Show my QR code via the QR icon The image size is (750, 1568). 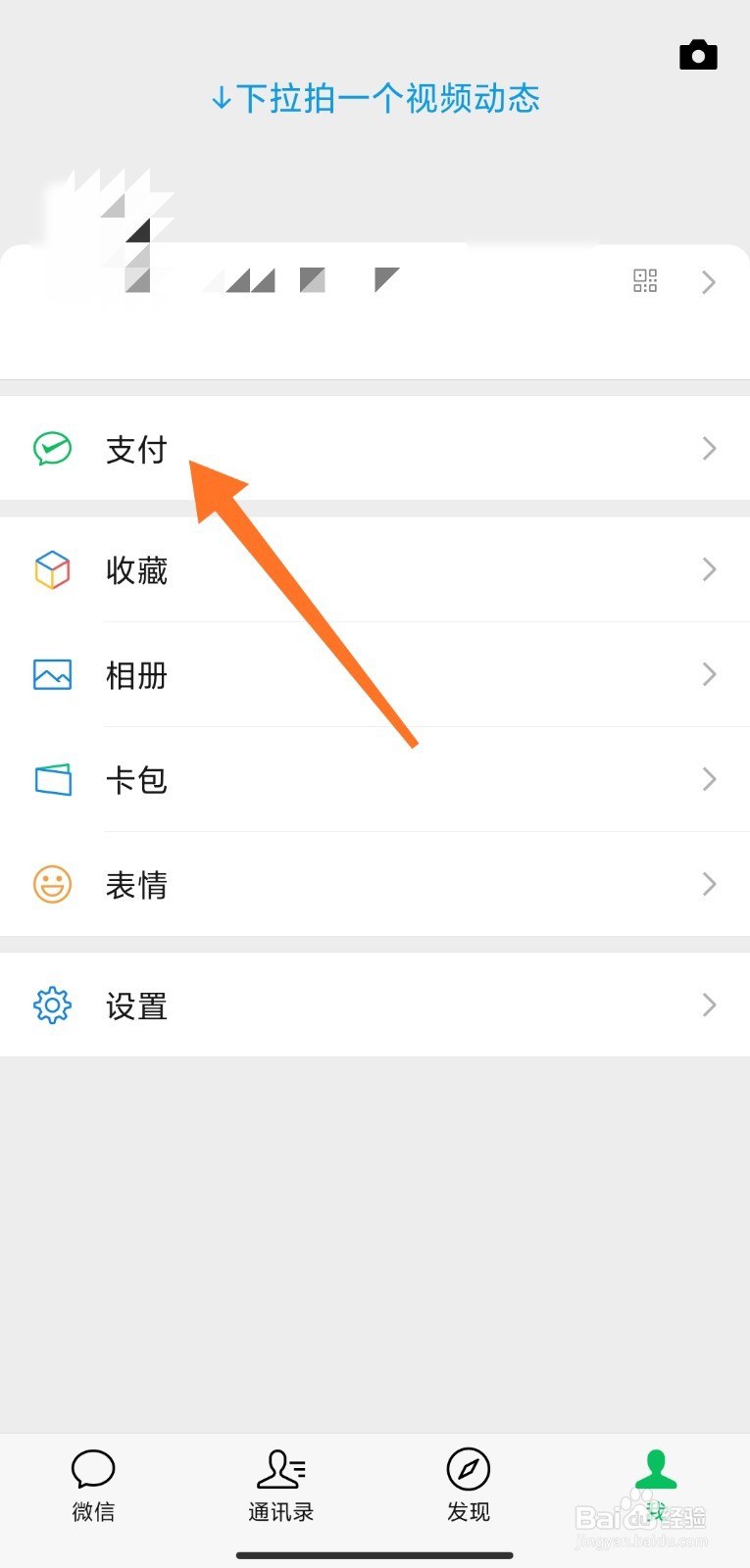coord(644,281)
